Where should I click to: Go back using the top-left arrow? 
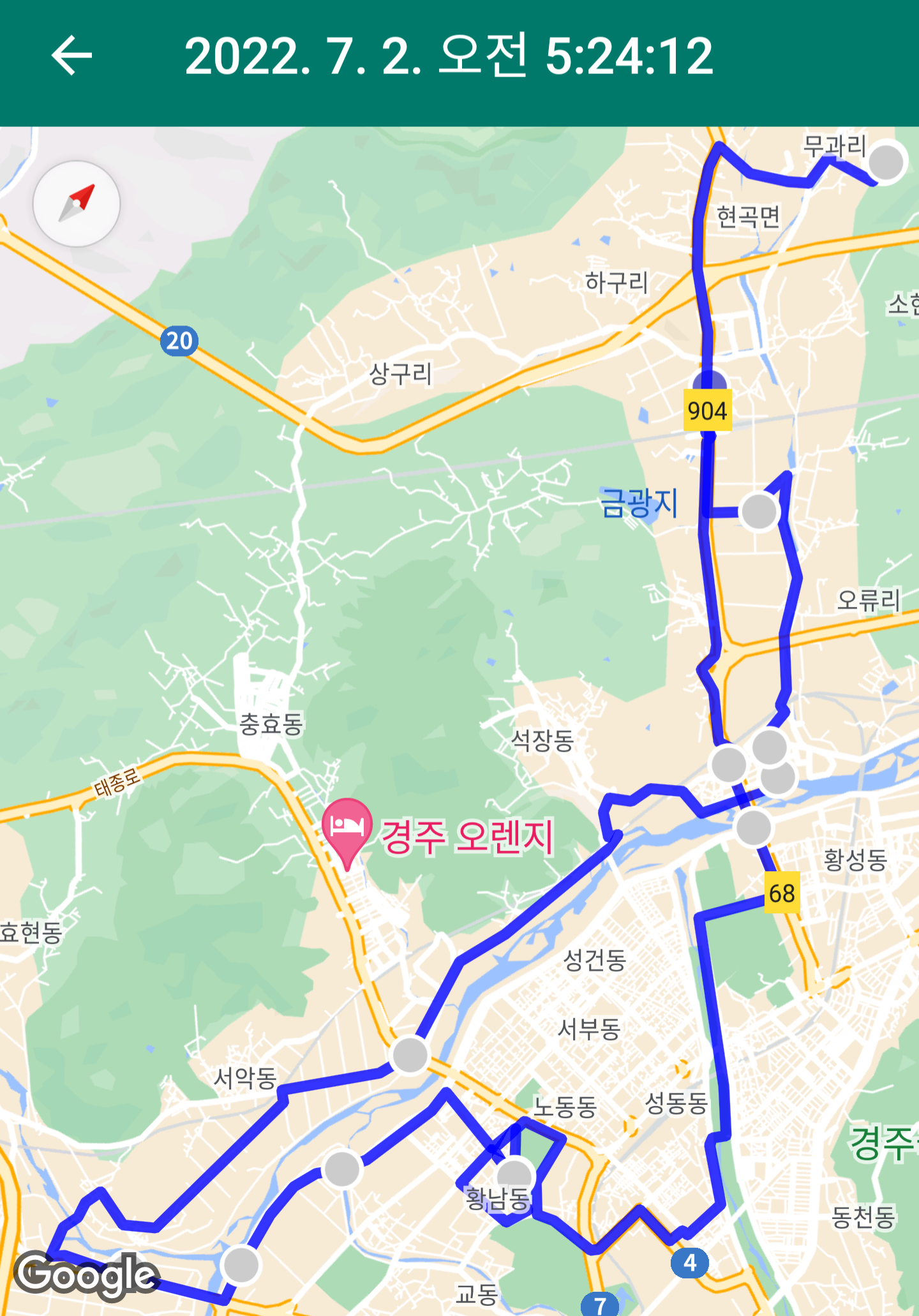(71, 56)
